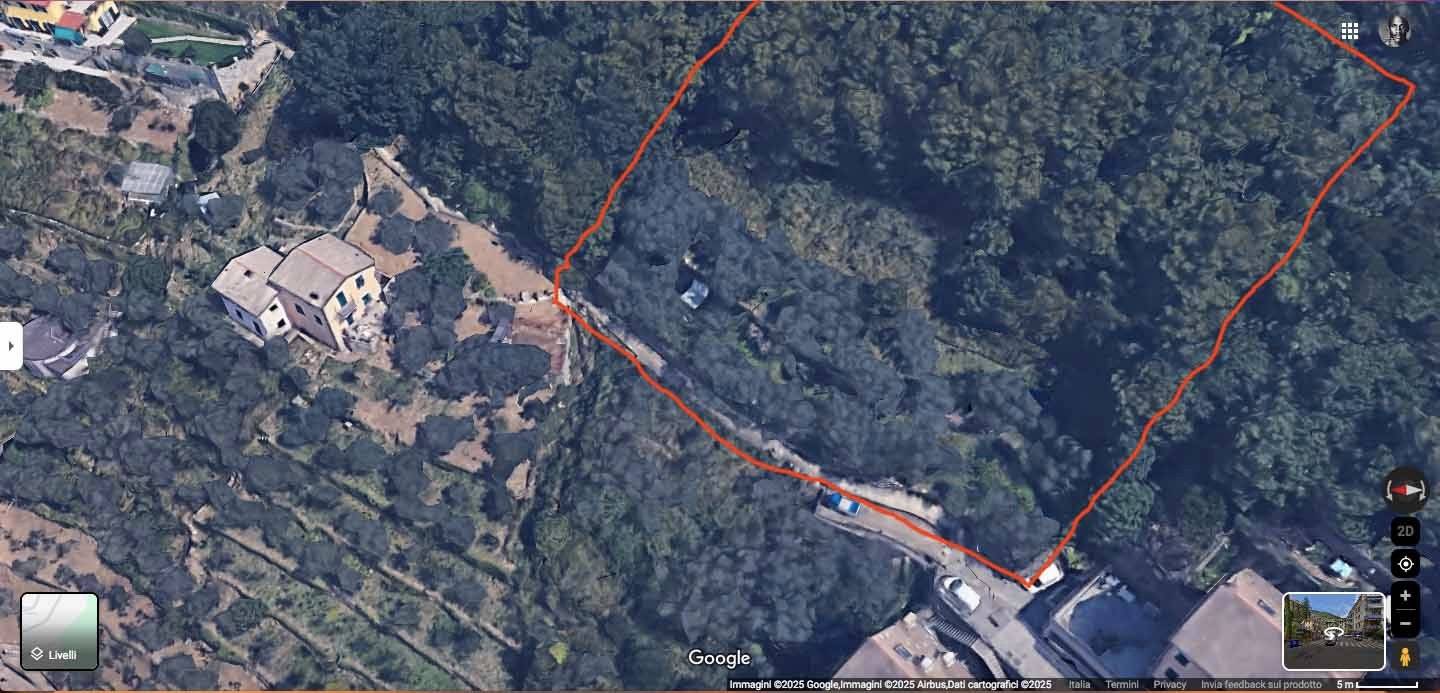
Task: Center map on my location
Action: 1405,564
